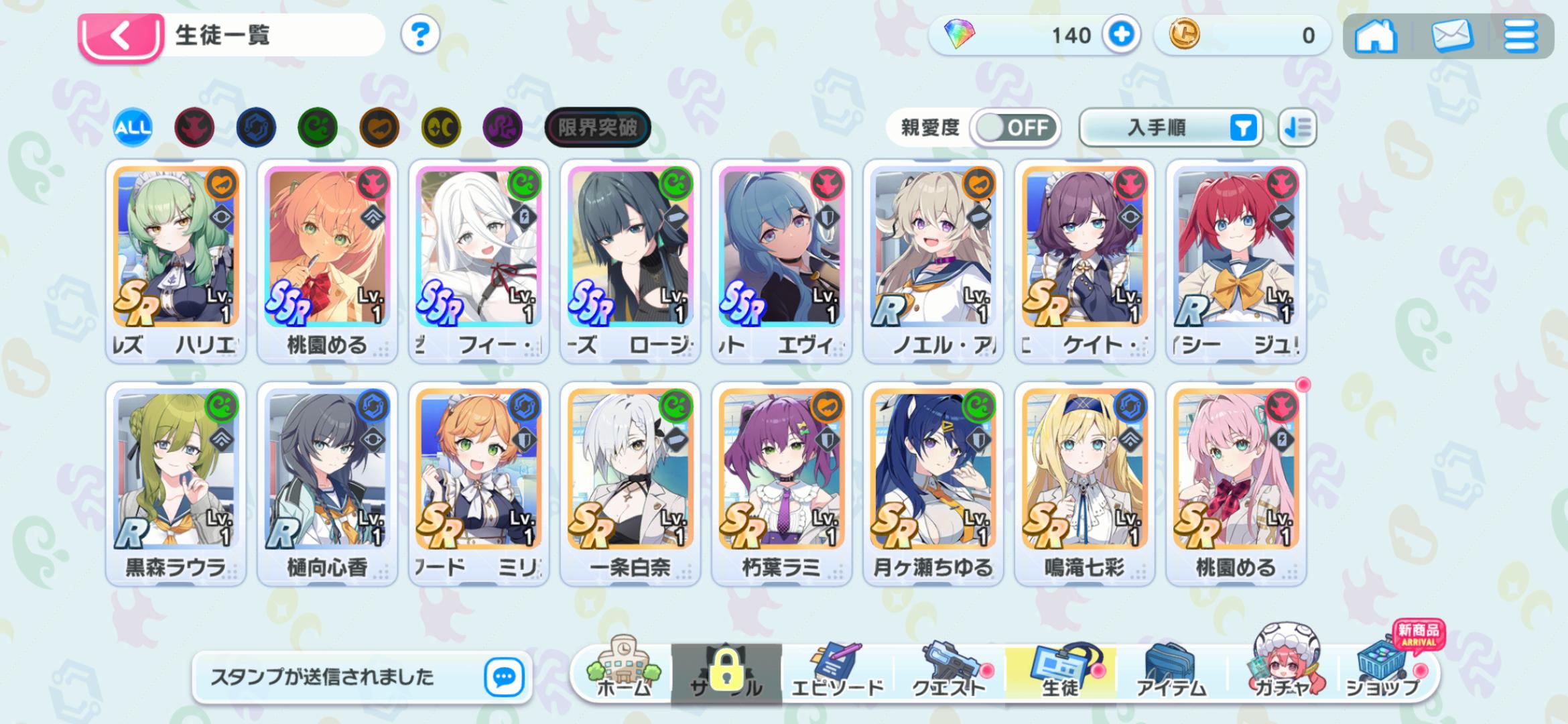Select the ALL attribute filter

(133, 127)
